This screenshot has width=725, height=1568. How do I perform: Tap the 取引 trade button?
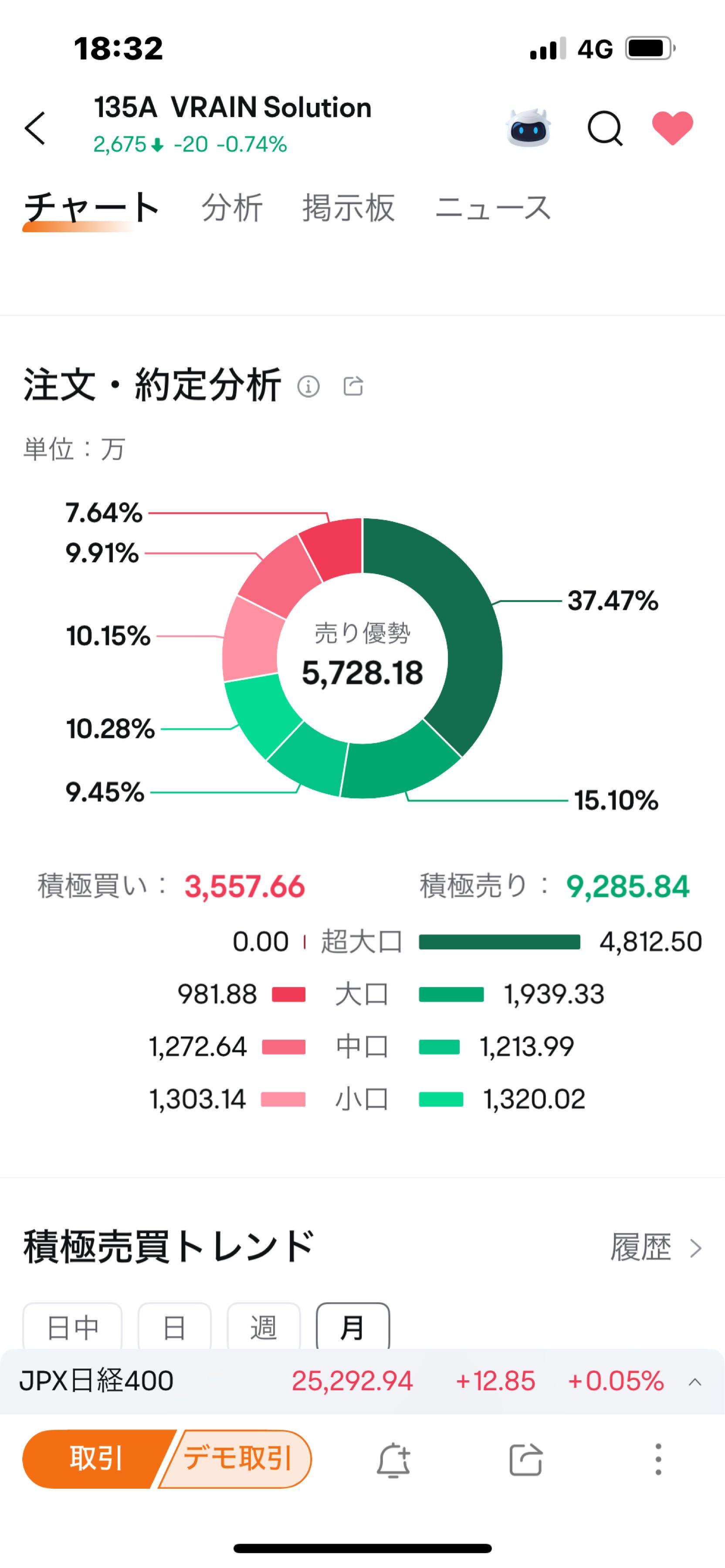pos(96,1458)
